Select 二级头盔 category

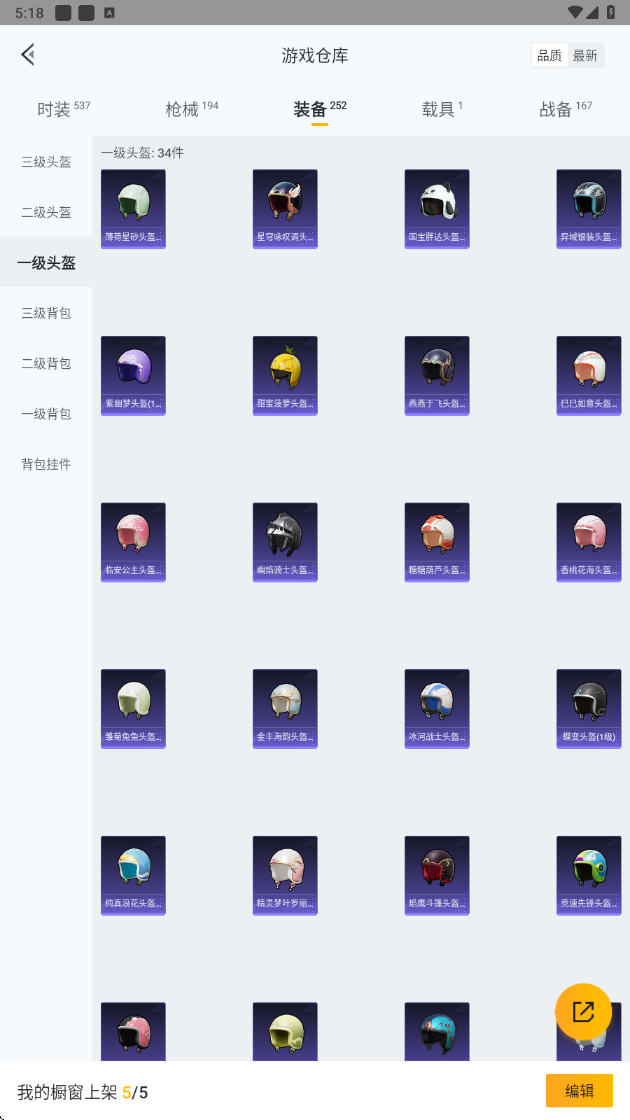(x=46, y=212)
